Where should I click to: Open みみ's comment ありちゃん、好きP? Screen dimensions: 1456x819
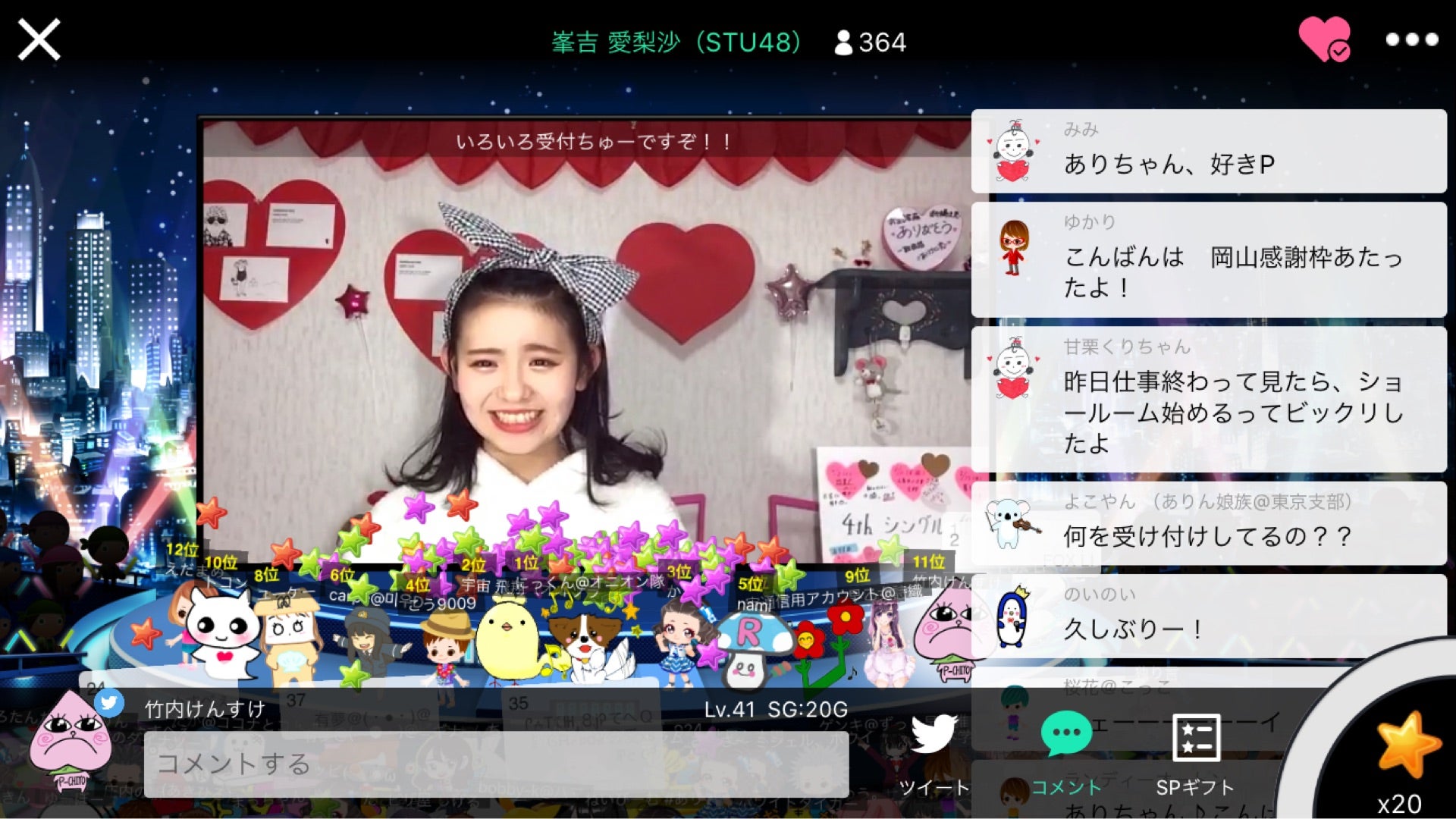(x=1209, y=151)
